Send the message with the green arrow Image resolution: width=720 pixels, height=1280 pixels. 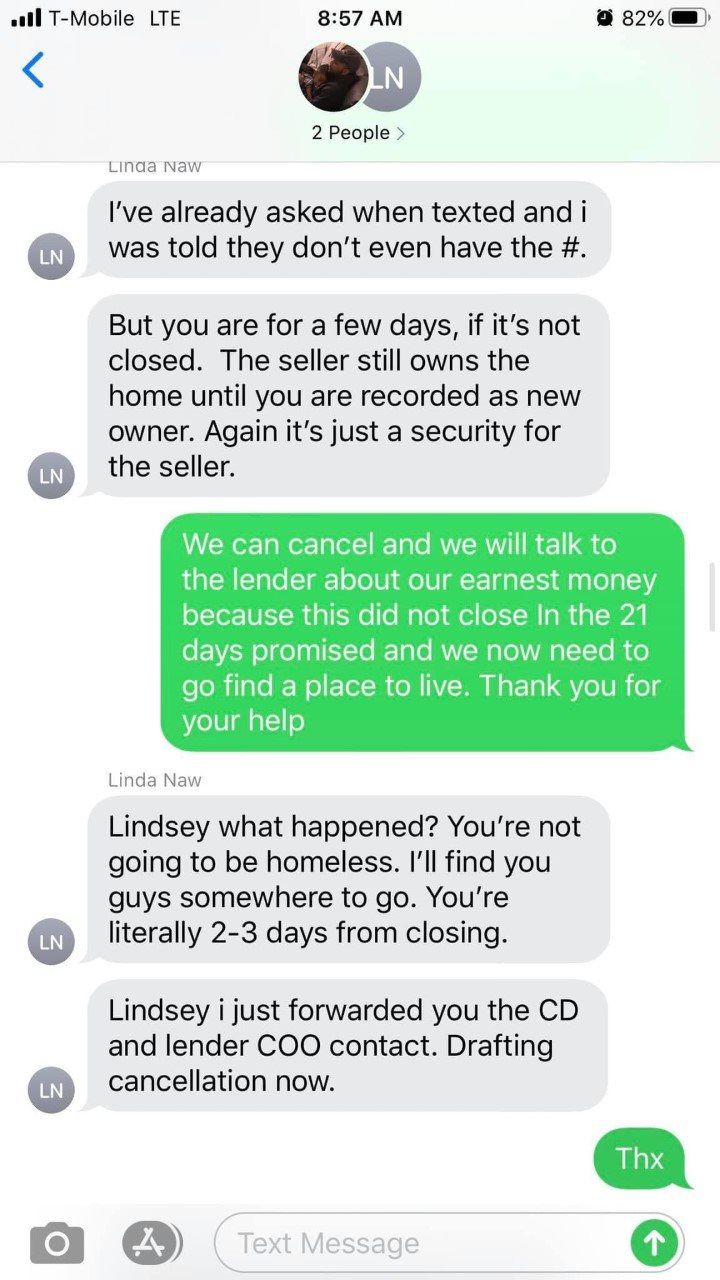click(x=653, y=1243)
